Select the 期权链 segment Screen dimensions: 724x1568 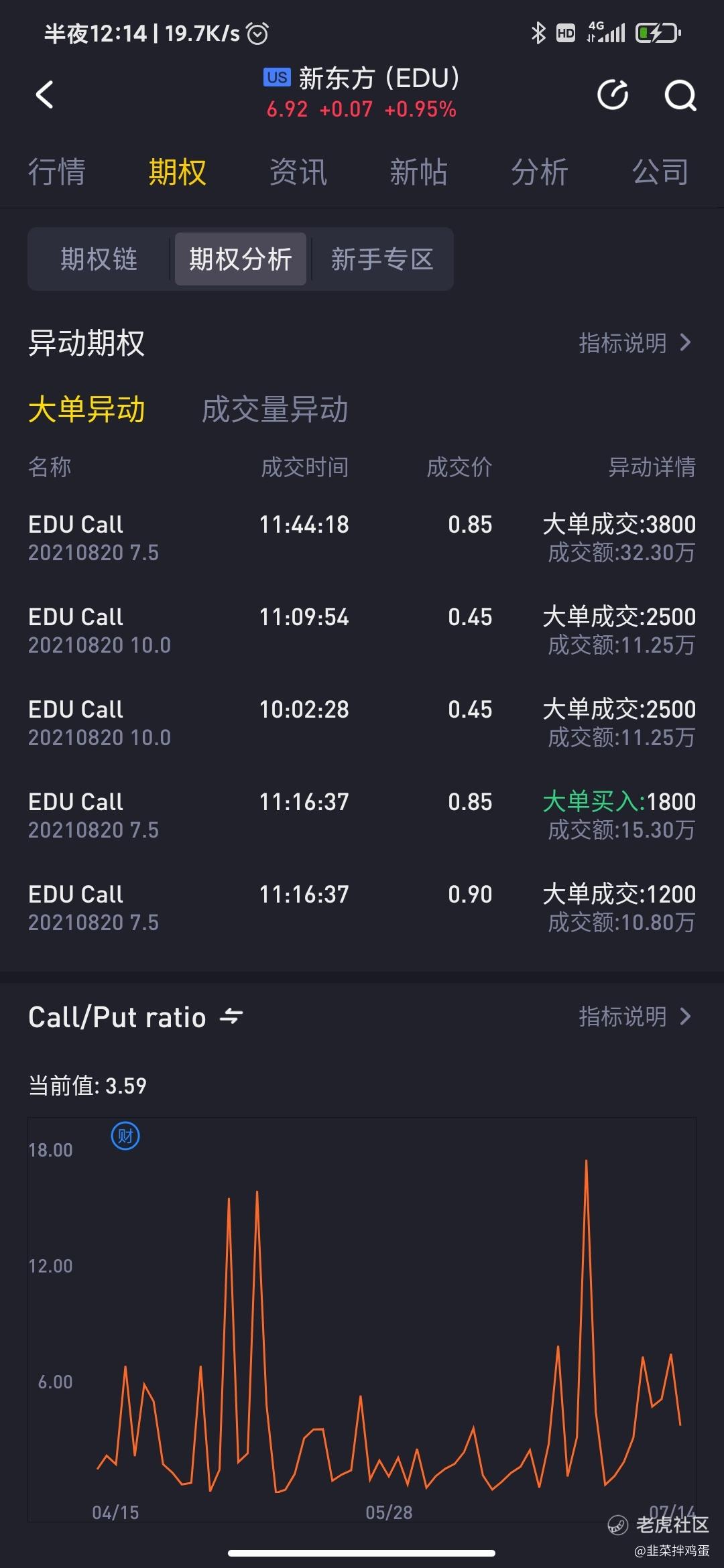coord(99,259)
